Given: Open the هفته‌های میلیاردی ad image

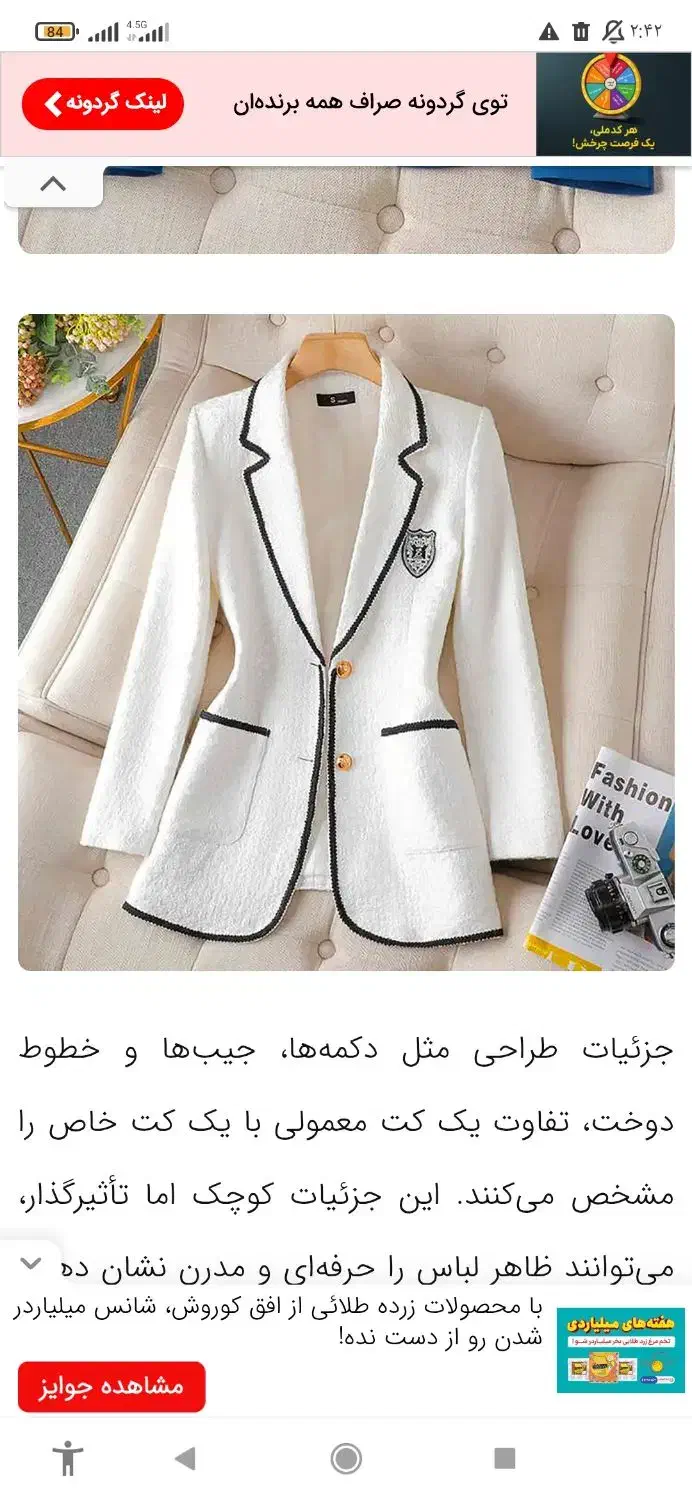Looking at the screenshot, I should tap(620, 1350).
